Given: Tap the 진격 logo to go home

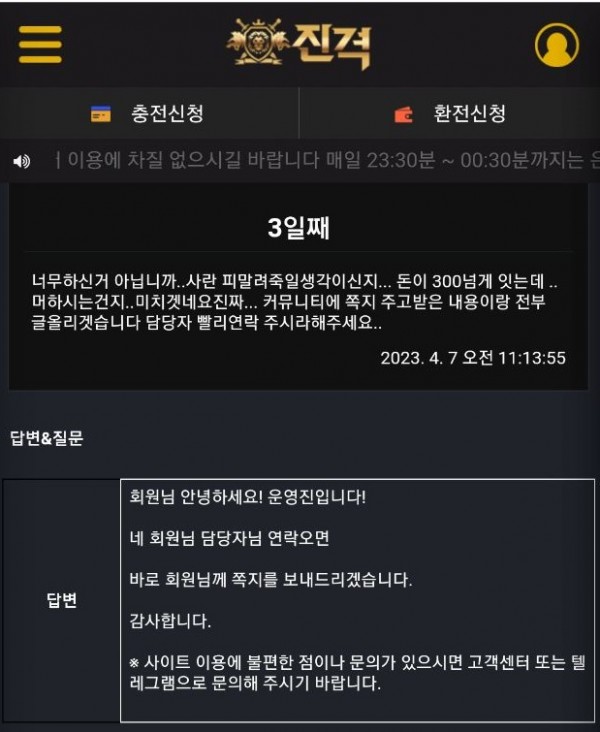Looking at the screenshot, I should (x=299, y=43).
